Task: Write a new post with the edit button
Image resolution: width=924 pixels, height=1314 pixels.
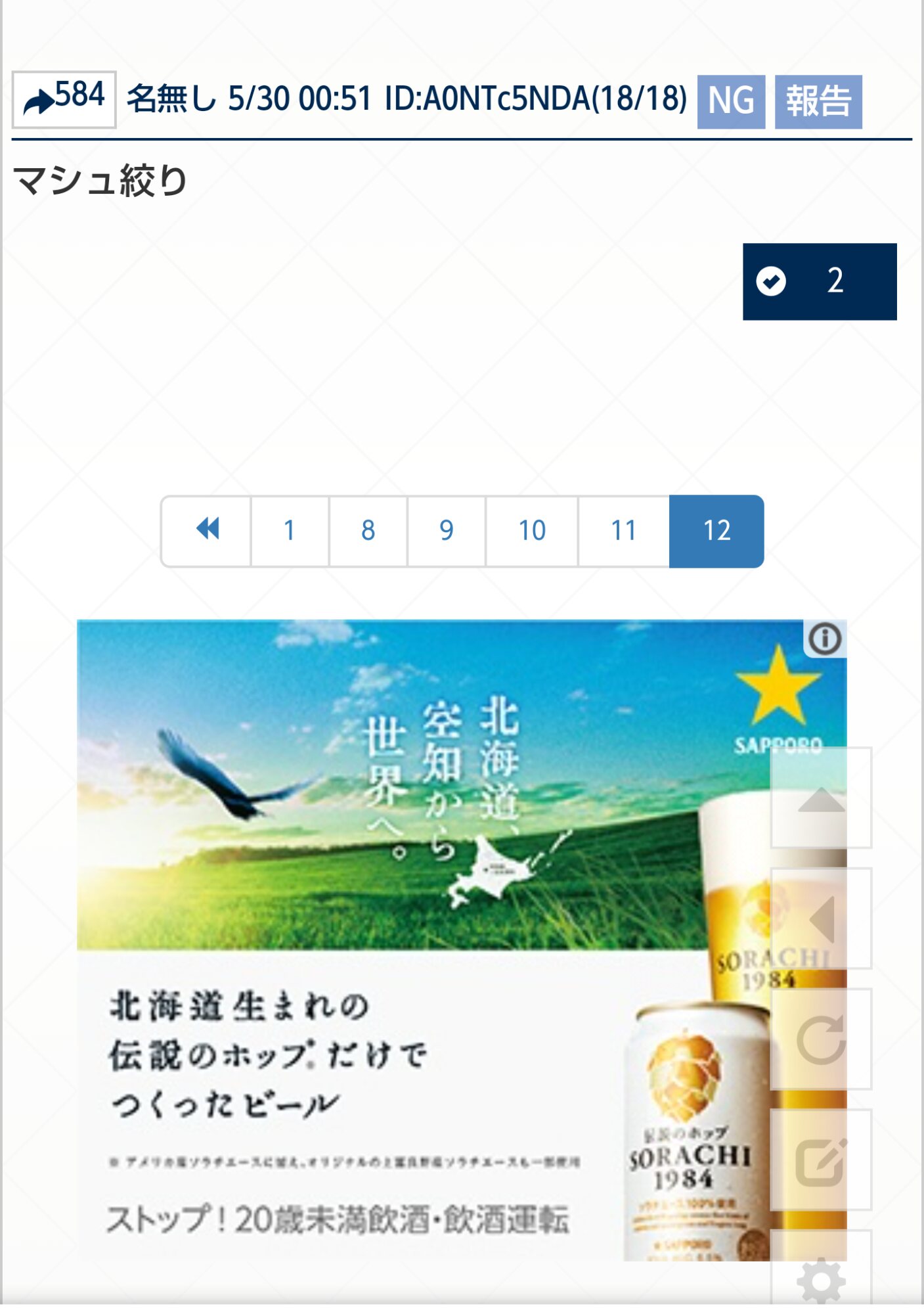Action: point(821,1160)
